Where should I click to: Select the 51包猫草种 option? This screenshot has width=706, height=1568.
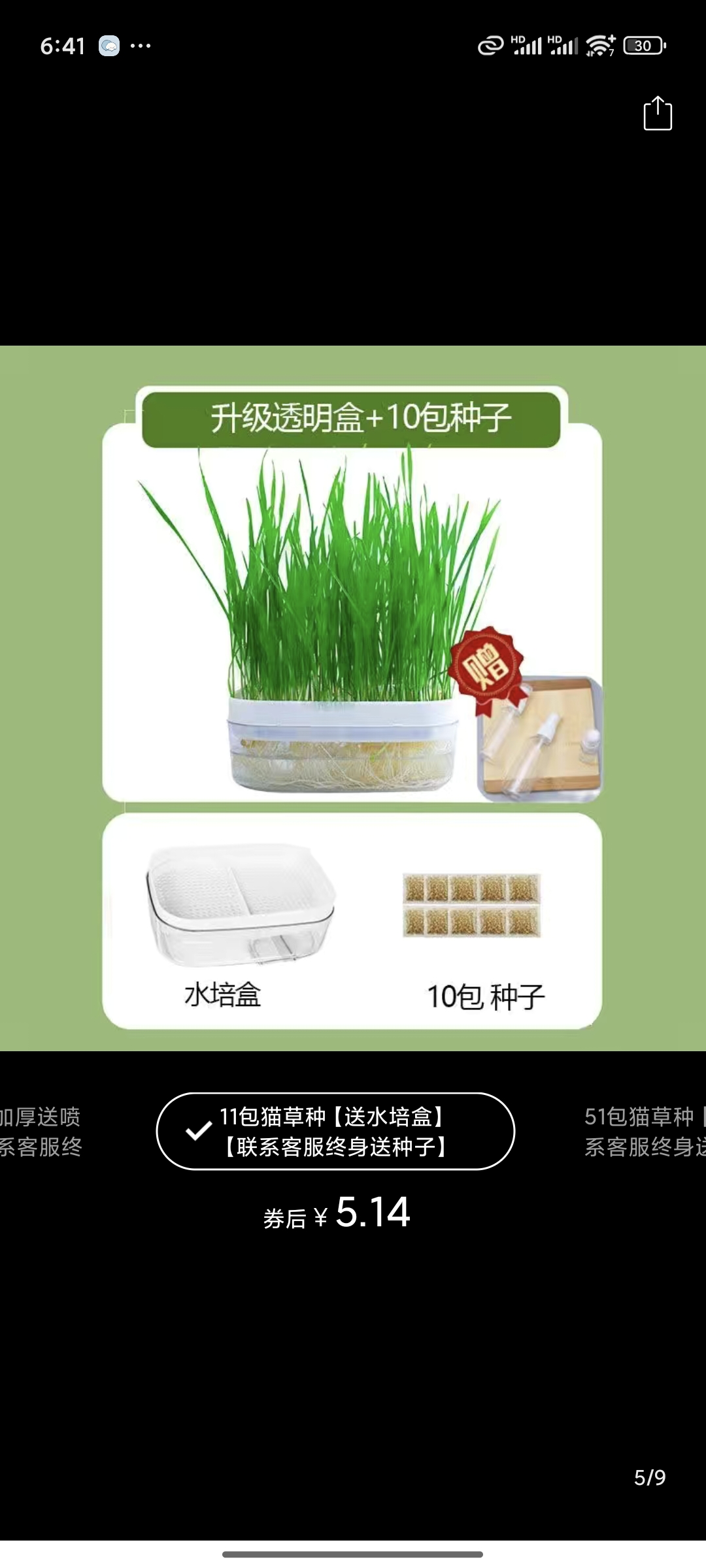(644, 1131)
